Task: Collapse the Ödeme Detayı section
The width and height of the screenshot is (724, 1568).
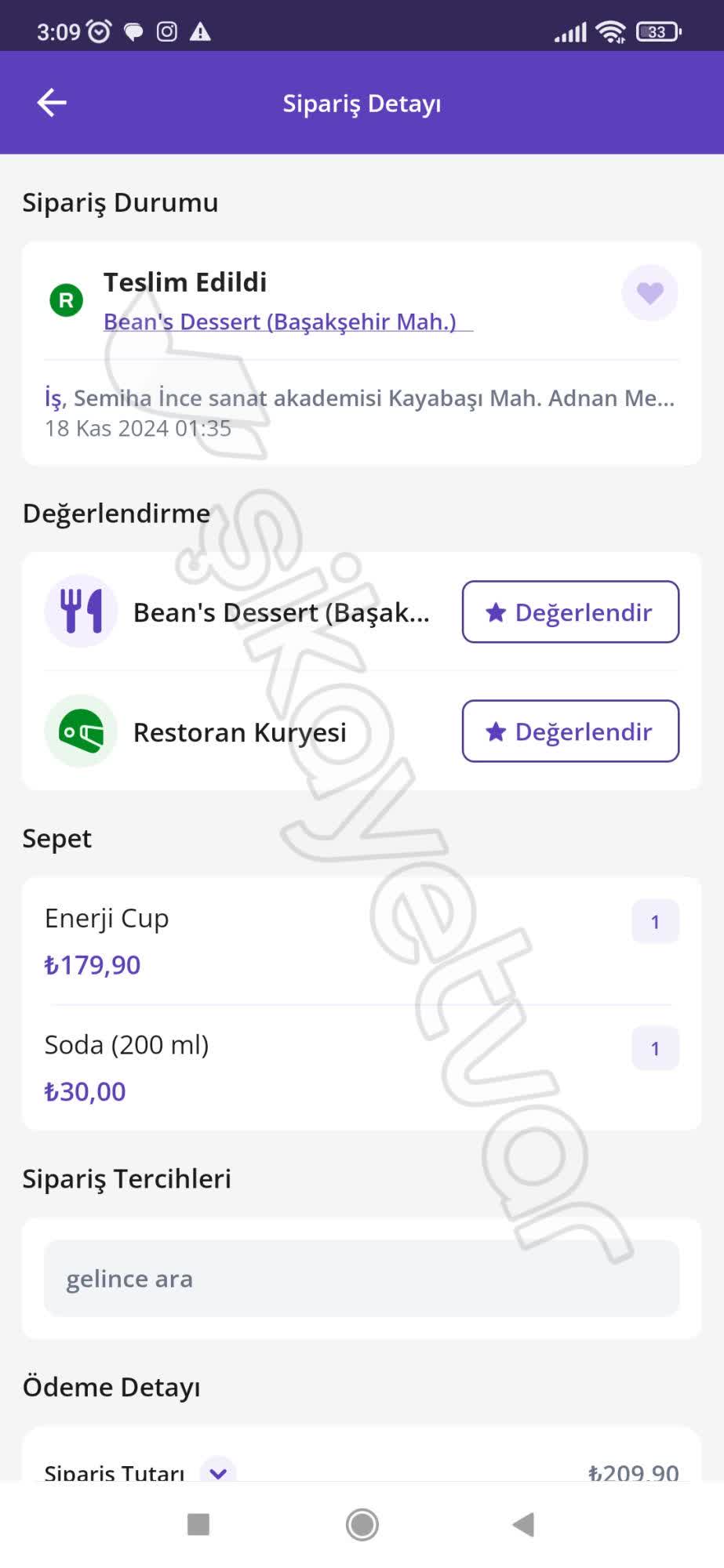Action: 112,1386
